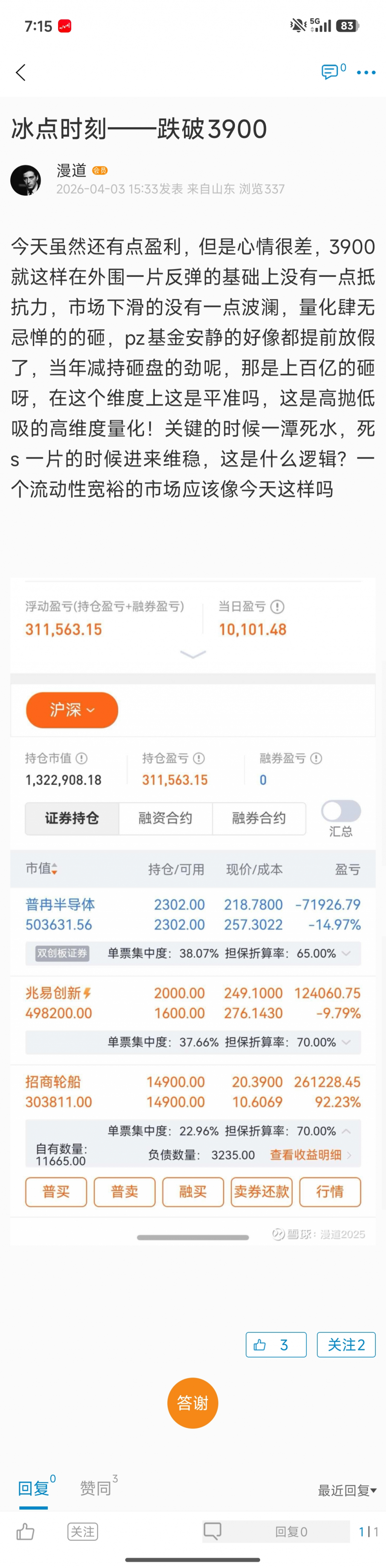Tap the thumbs-up icon in bottom bar
Screen dimensions: 386x1568
point(26,1531)
